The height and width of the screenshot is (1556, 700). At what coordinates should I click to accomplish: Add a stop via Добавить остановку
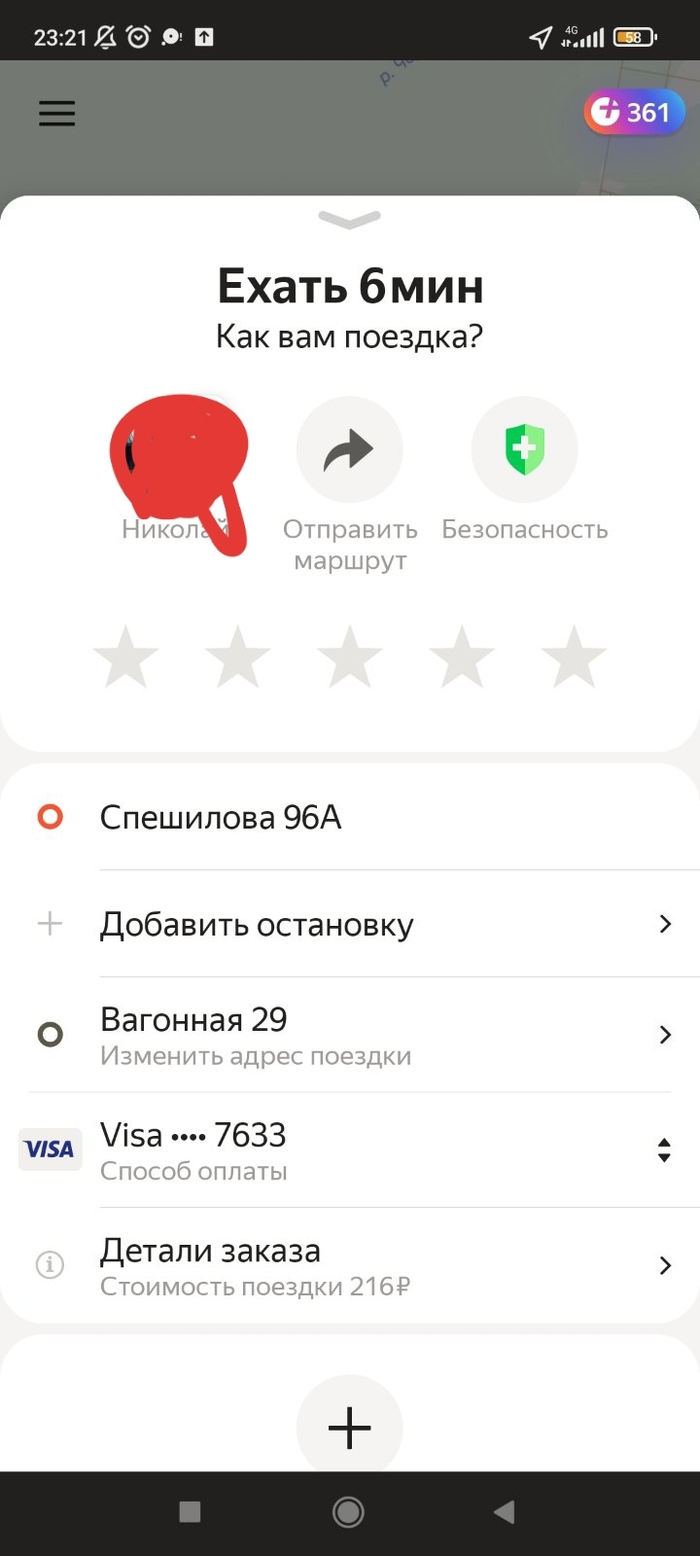(349, 924)
